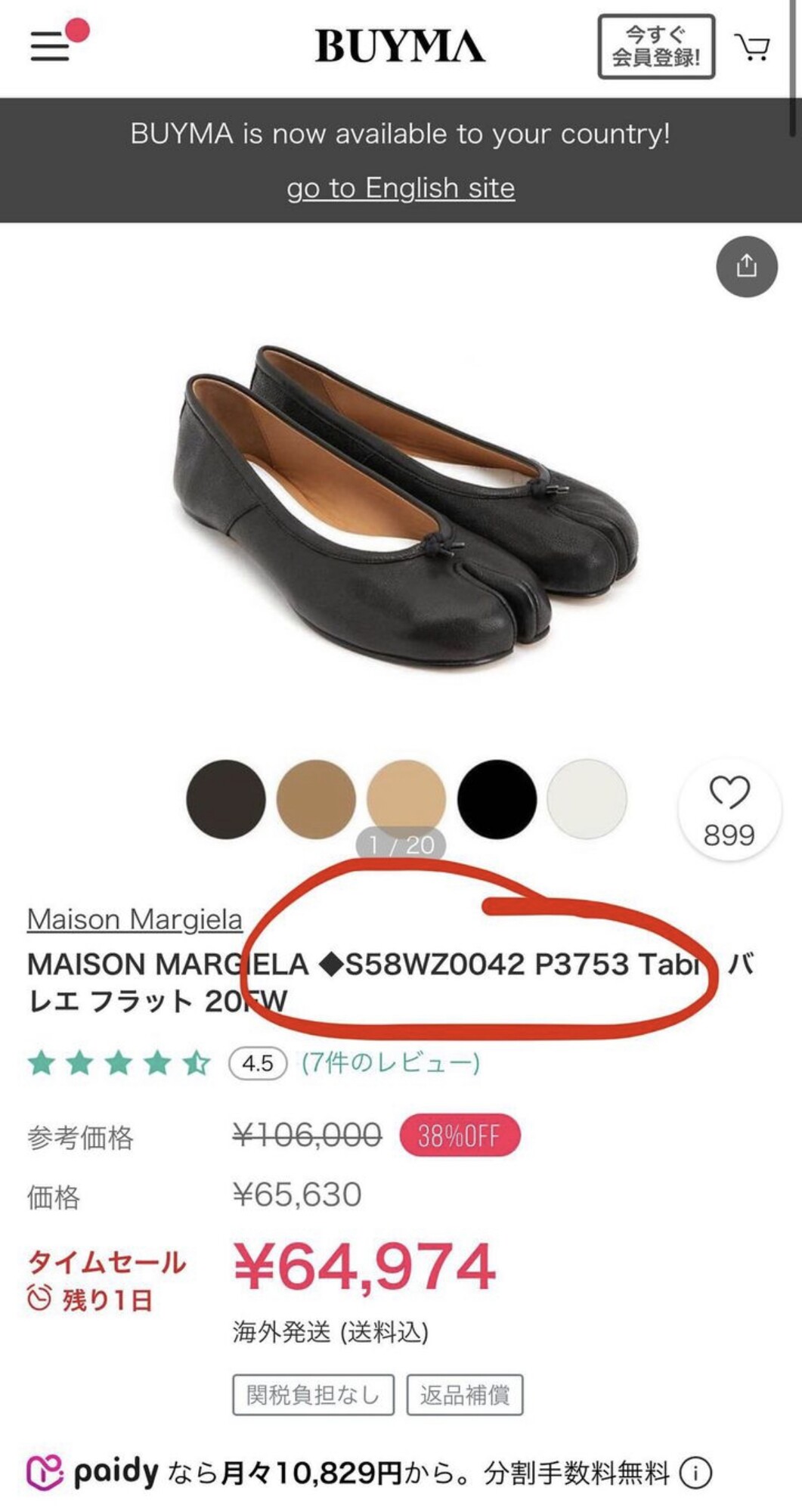Open the shopping cart
The height and width of the screenshot is (1512, 802).
(752, 47)
